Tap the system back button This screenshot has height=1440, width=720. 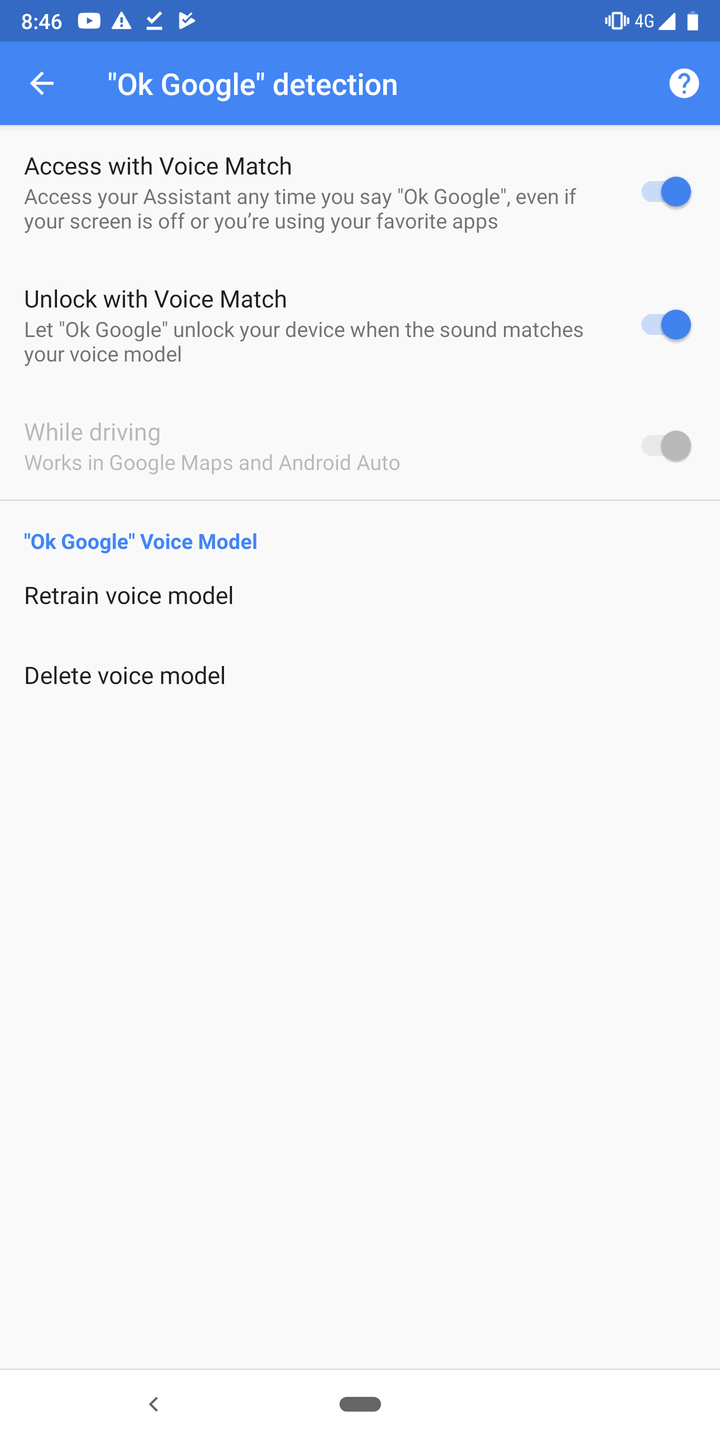(153, 1404)
